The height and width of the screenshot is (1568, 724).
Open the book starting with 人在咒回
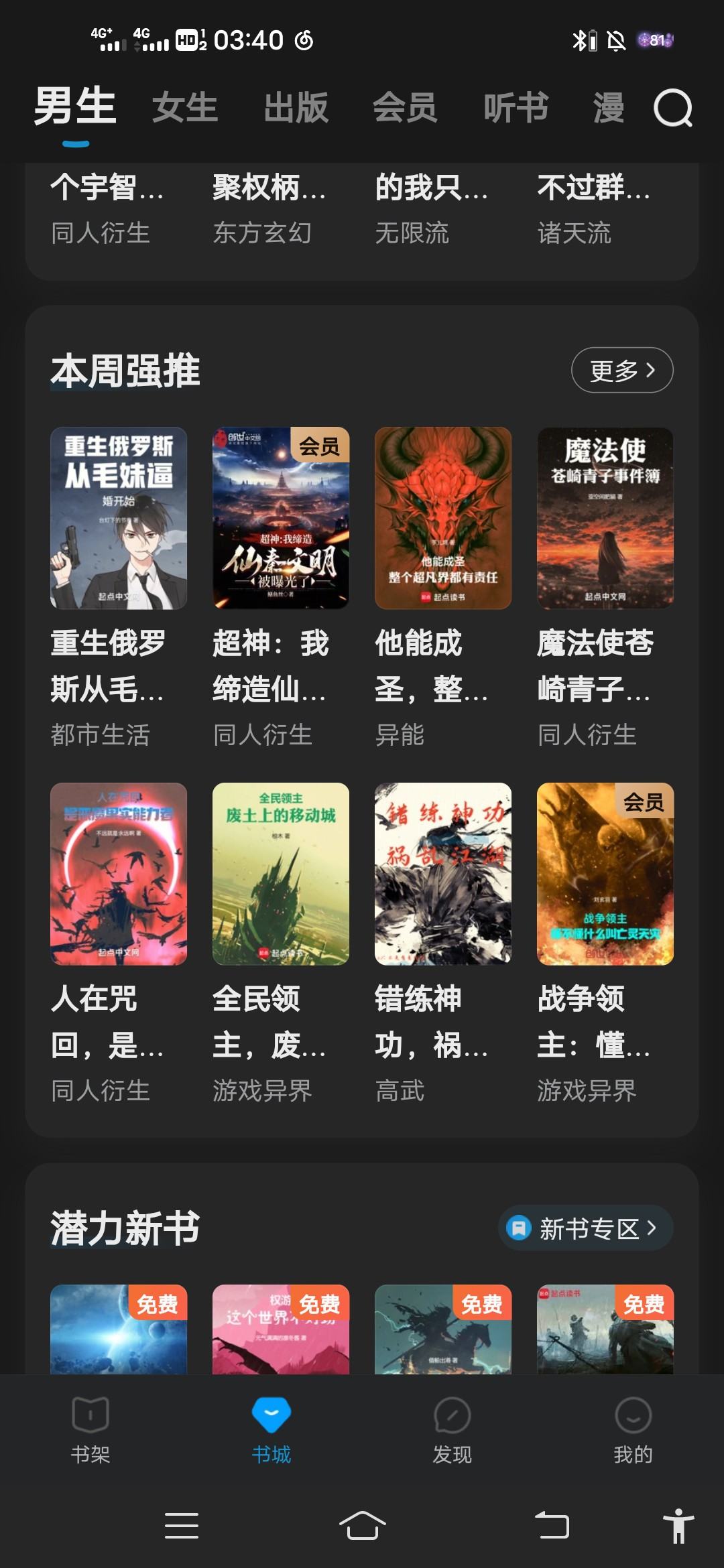tap(119, 874)
